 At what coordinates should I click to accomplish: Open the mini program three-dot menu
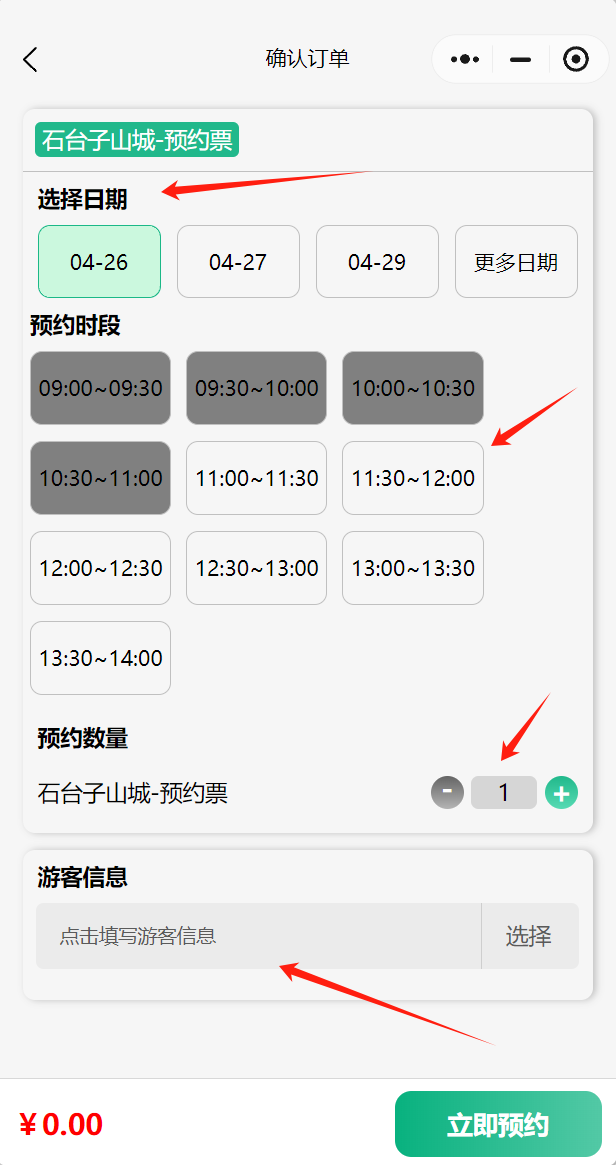click(x=464, y=59)
